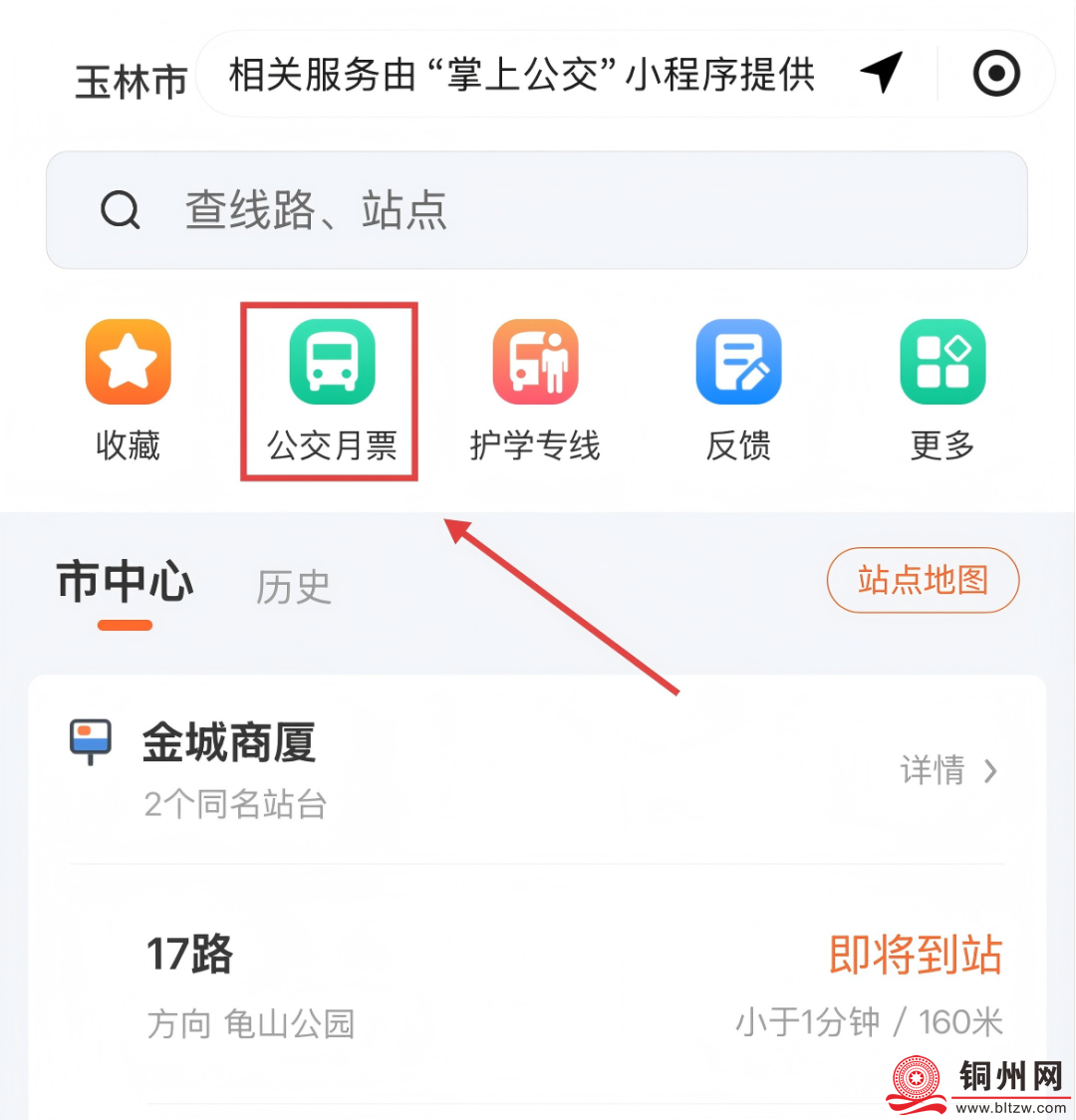Image resolution: width=1076 pixels, height=1120 pixels.
Task: Open 护学专线 school route
Action: click(535, 390)
